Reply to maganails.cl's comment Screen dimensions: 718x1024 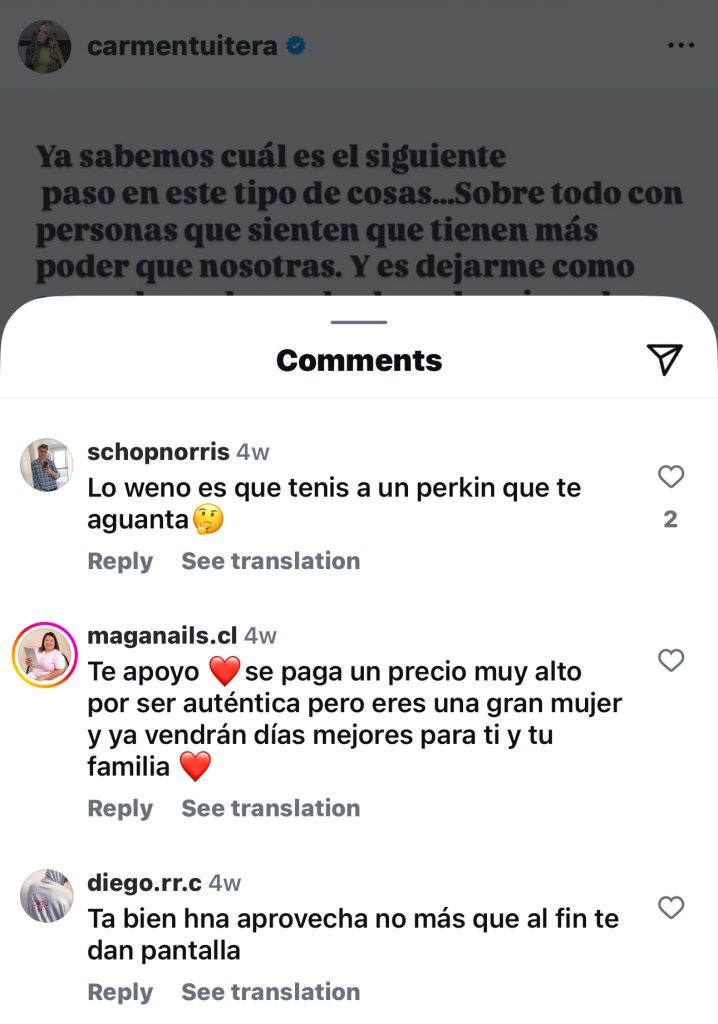(120, 808)
